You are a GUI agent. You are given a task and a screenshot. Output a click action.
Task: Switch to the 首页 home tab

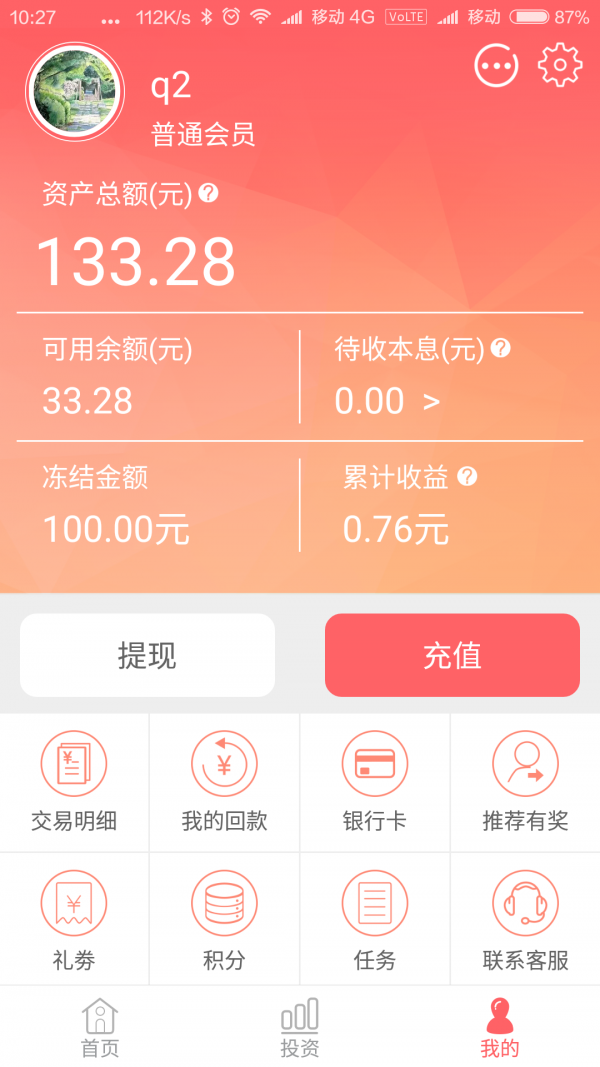(x=100, y=1028)
